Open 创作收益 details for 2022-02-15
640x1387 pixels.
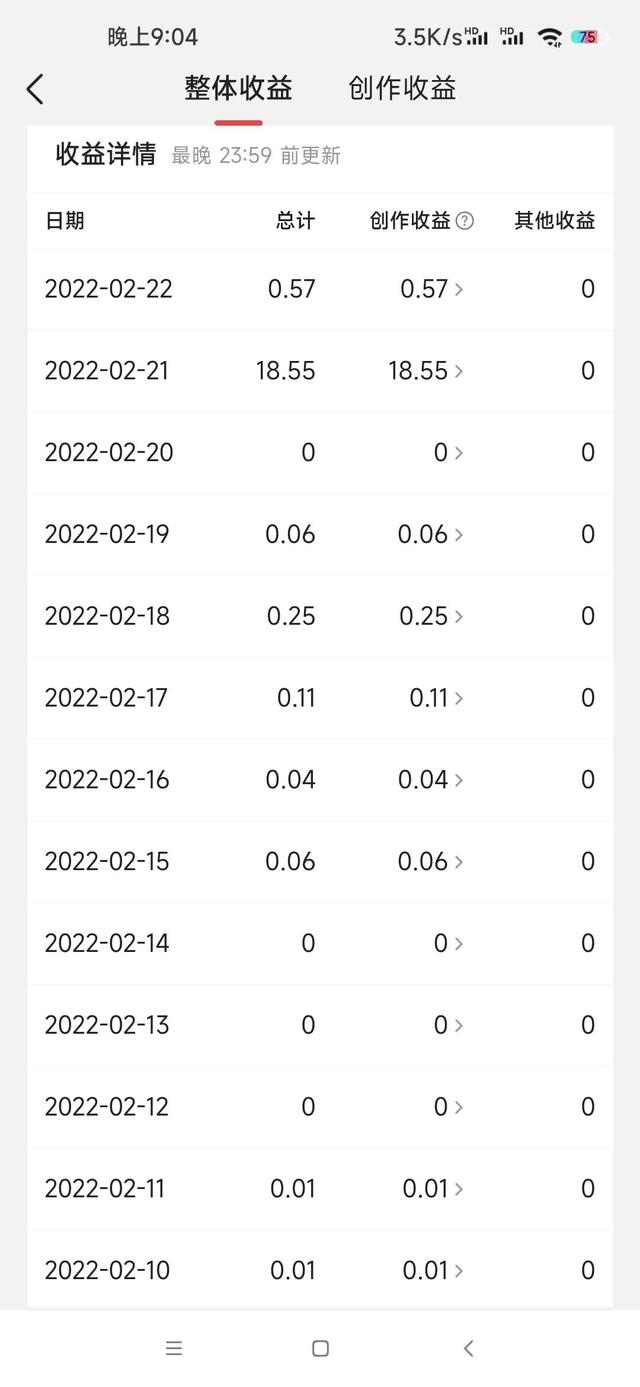click(x=431, y=862)
